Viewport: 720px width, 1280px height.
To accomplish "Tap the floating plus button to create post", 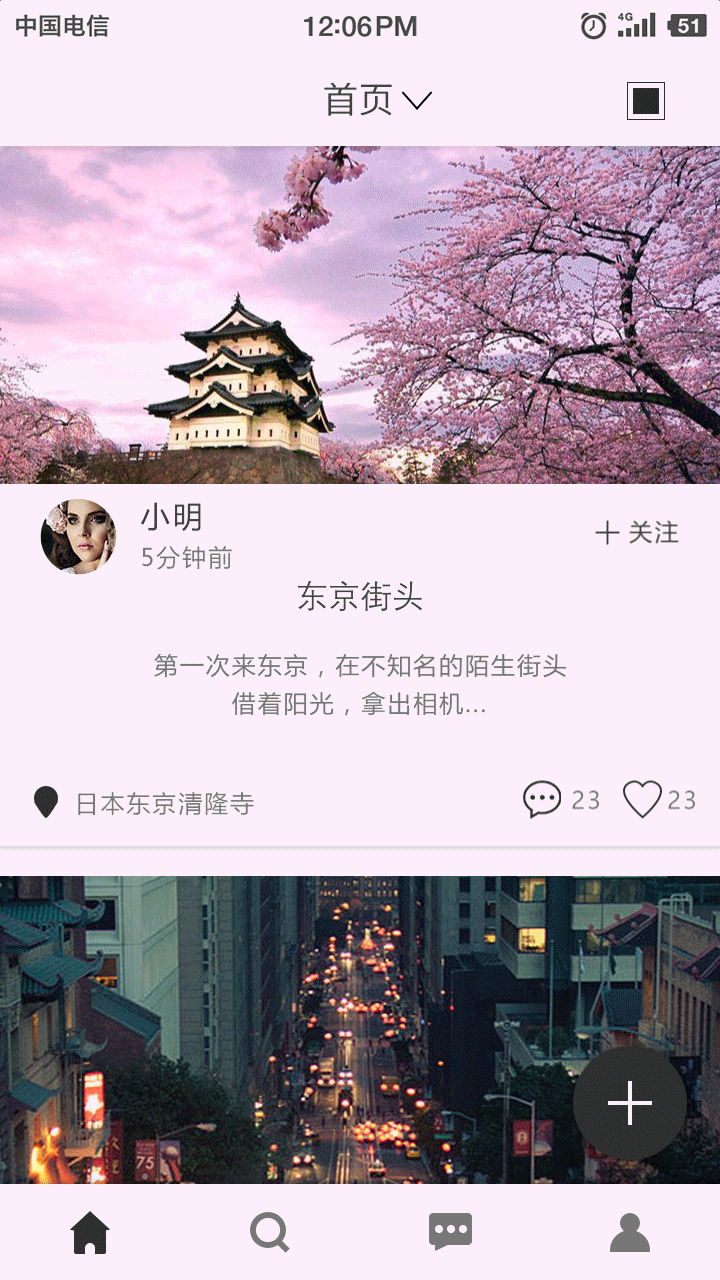I will point(629,1102).
